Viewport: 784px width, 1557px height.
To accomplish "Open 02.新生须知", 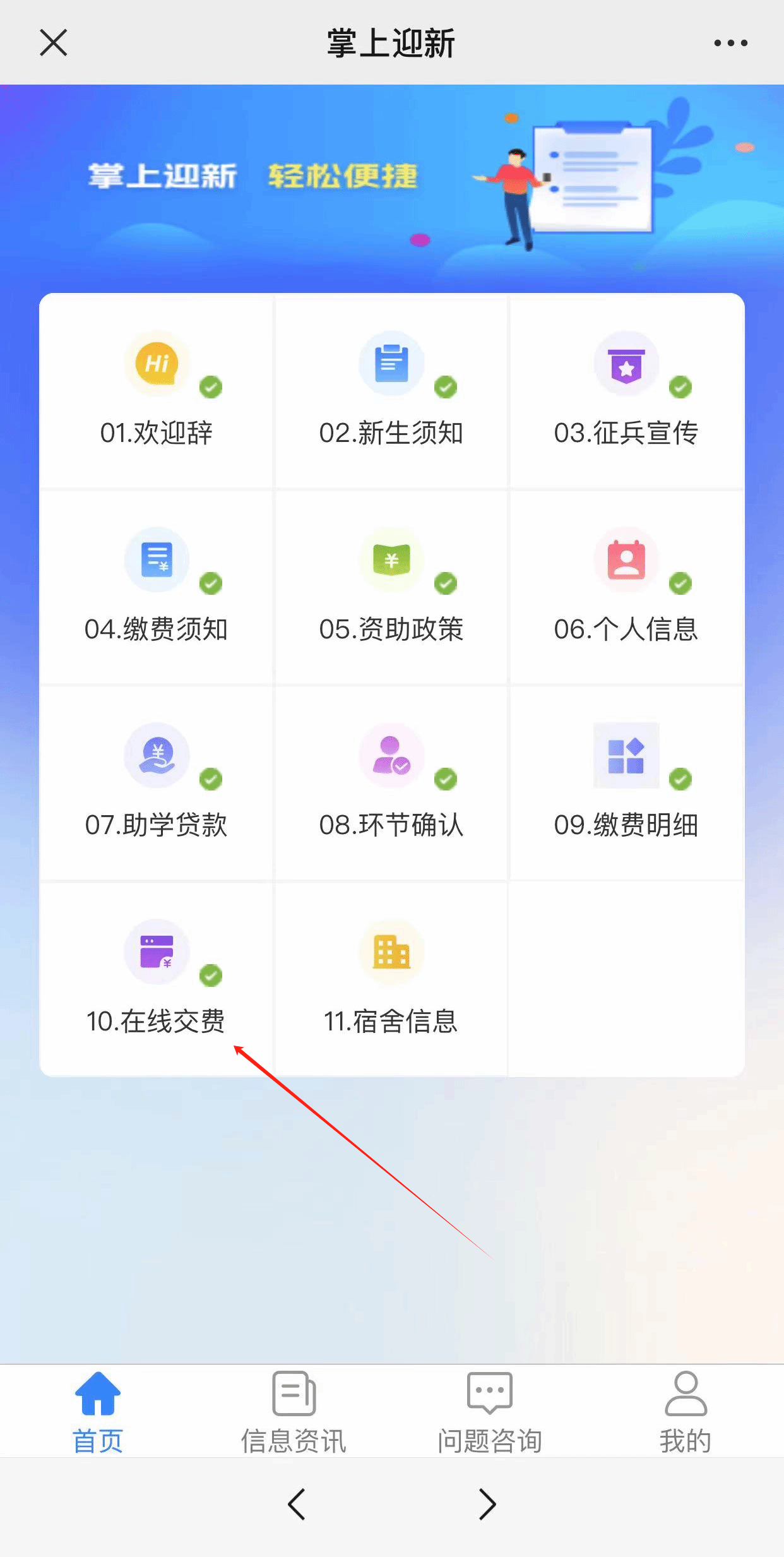I will [391, 391].
